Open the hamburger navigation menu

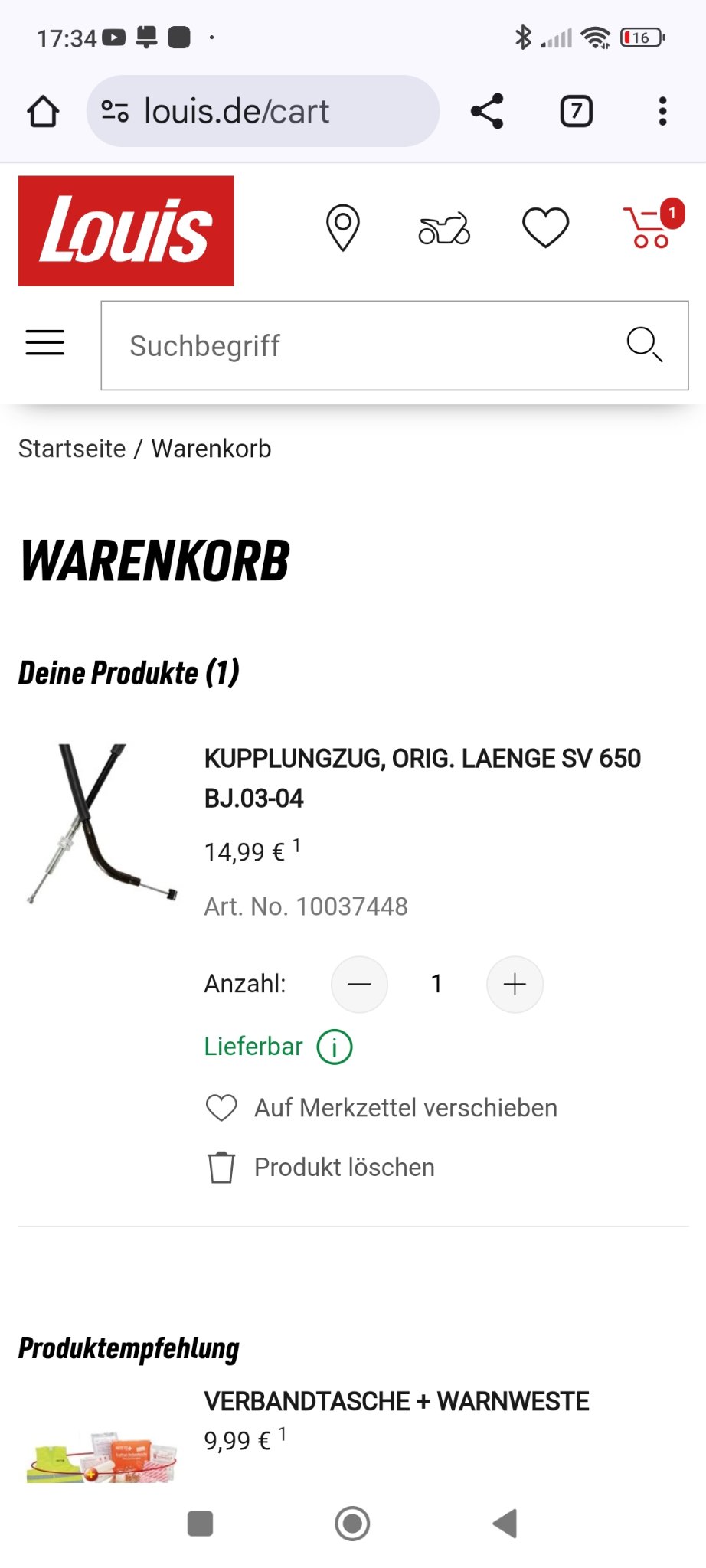[x=45, y=342]
